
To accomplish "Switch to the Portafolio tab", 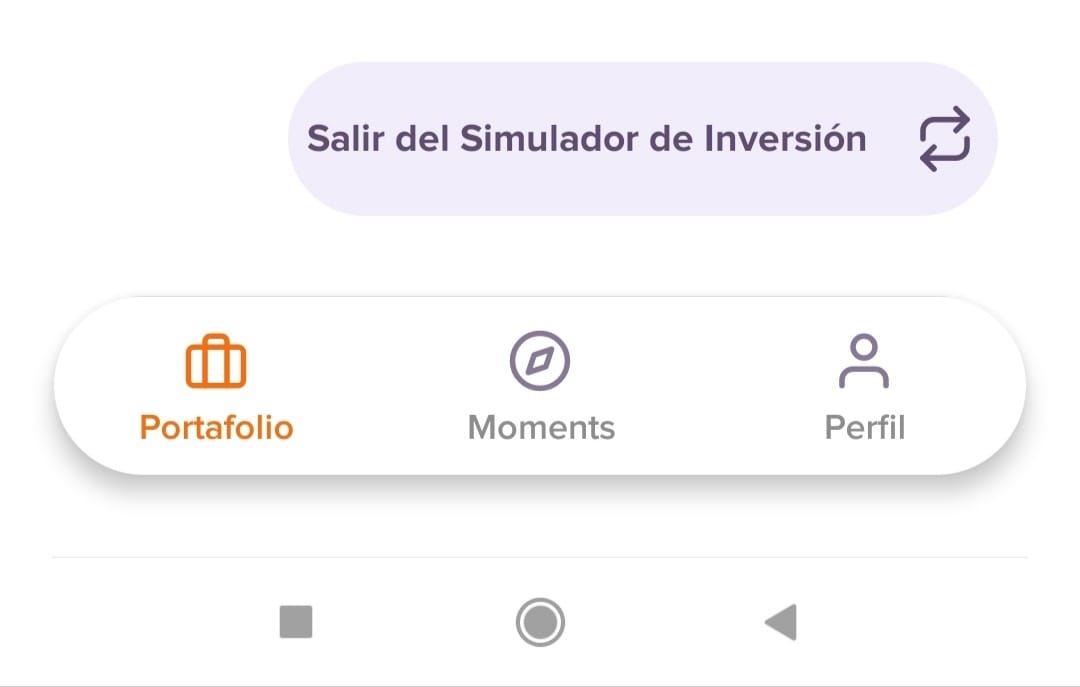I will (x=216, y=388).
